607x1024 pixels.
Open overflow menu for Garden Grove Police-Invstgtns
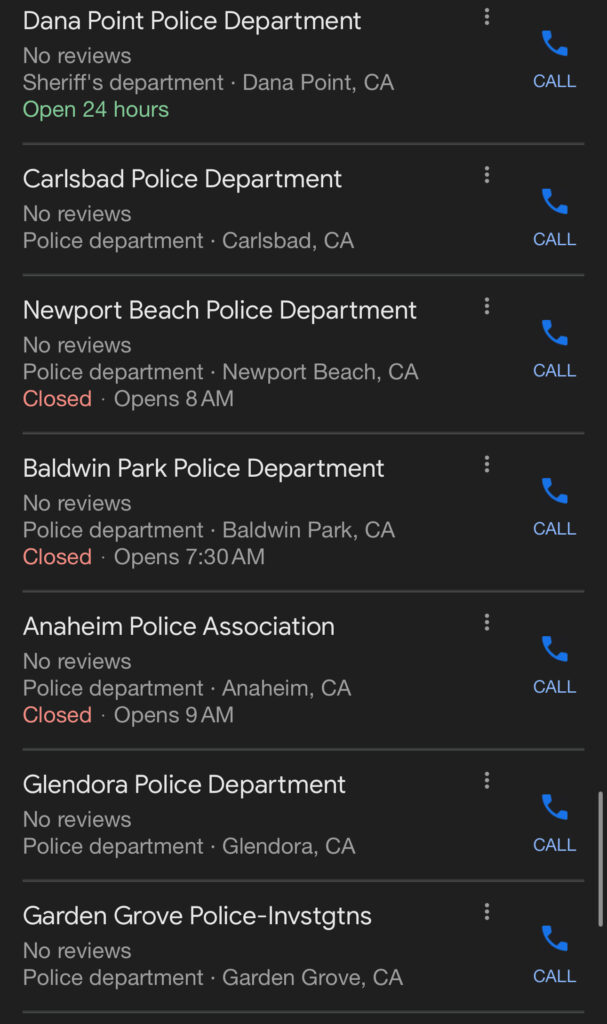click(x=487, y=912)
